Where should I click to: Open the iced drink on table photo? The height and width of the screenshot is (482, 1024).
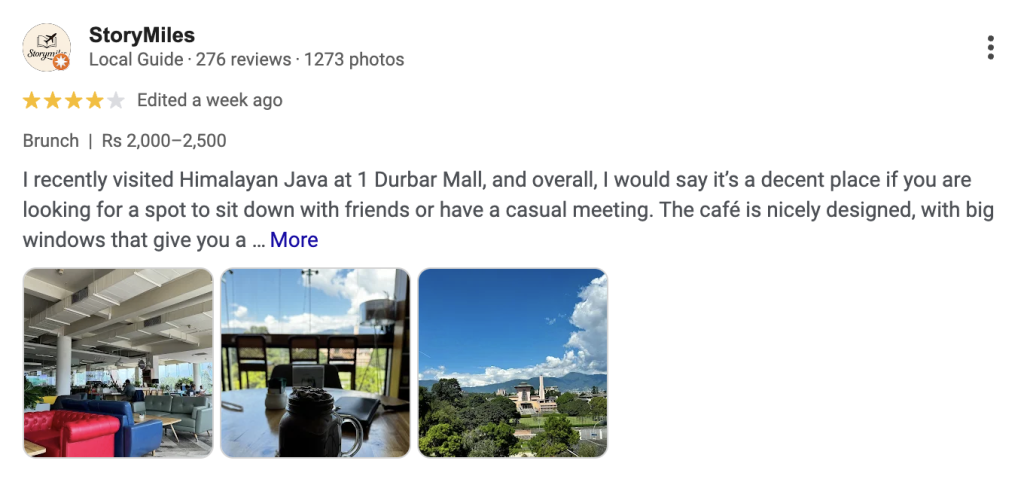pos(315,363)
